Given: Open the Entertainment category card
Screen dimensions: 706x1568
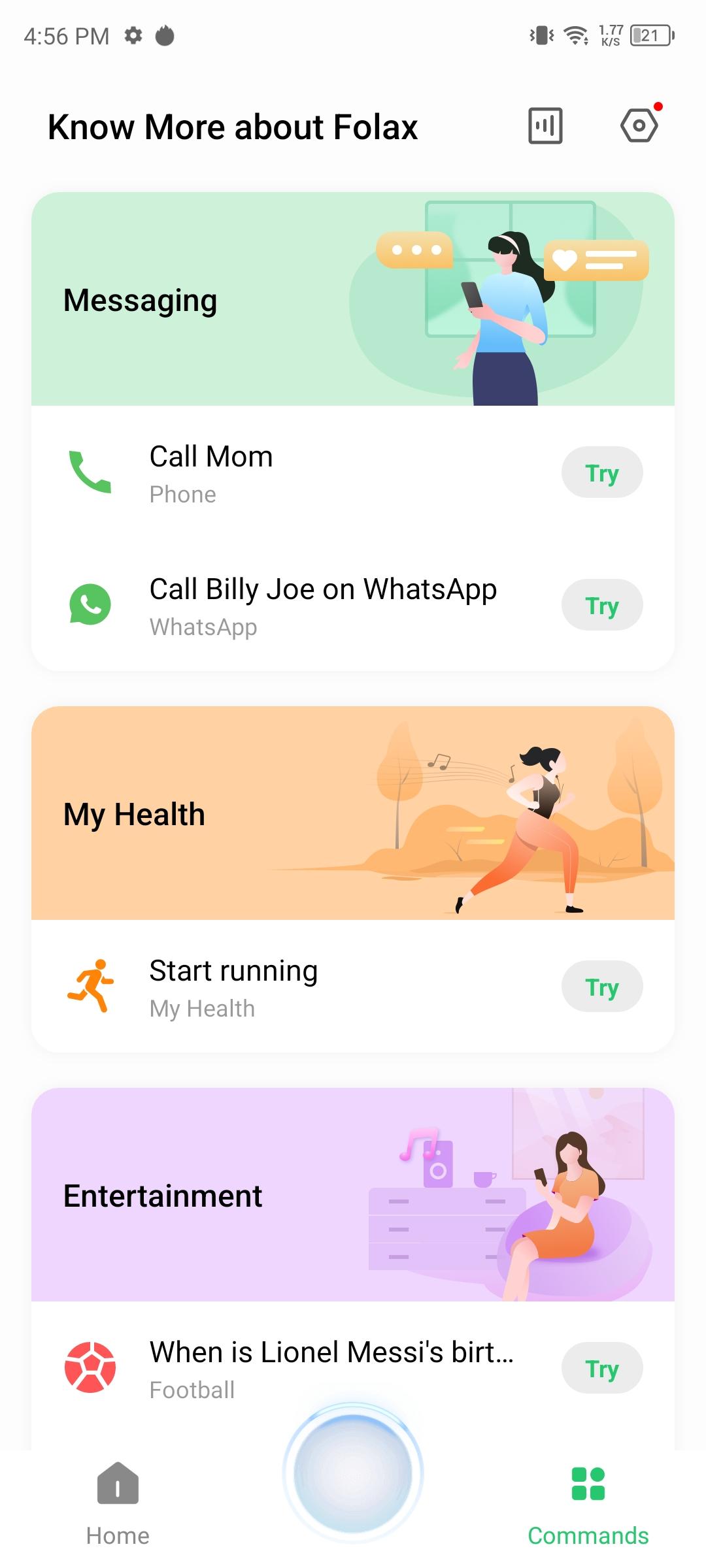Looking at the screenshot, I should [x=353, y=1195].
